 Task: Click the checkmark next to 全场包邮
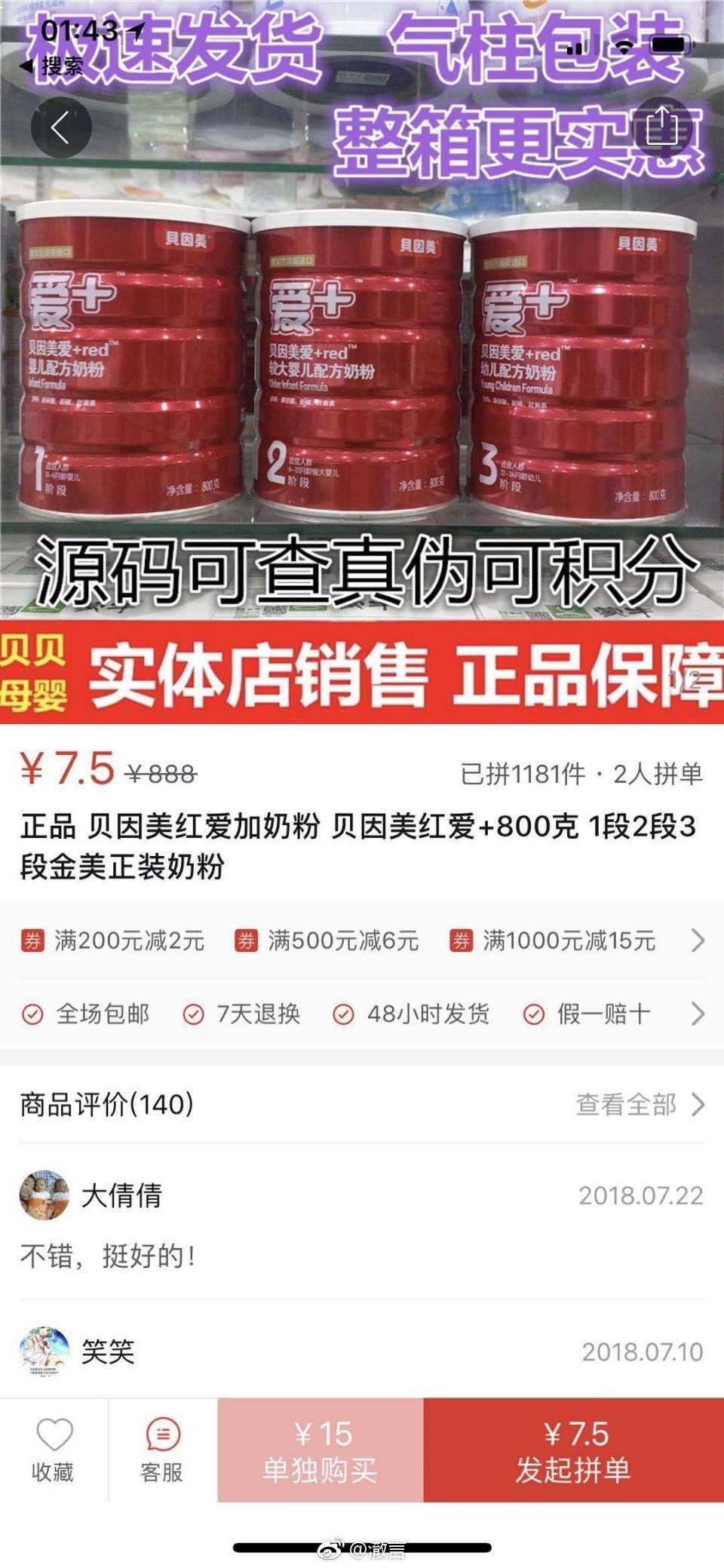(x=32, y=1014)
